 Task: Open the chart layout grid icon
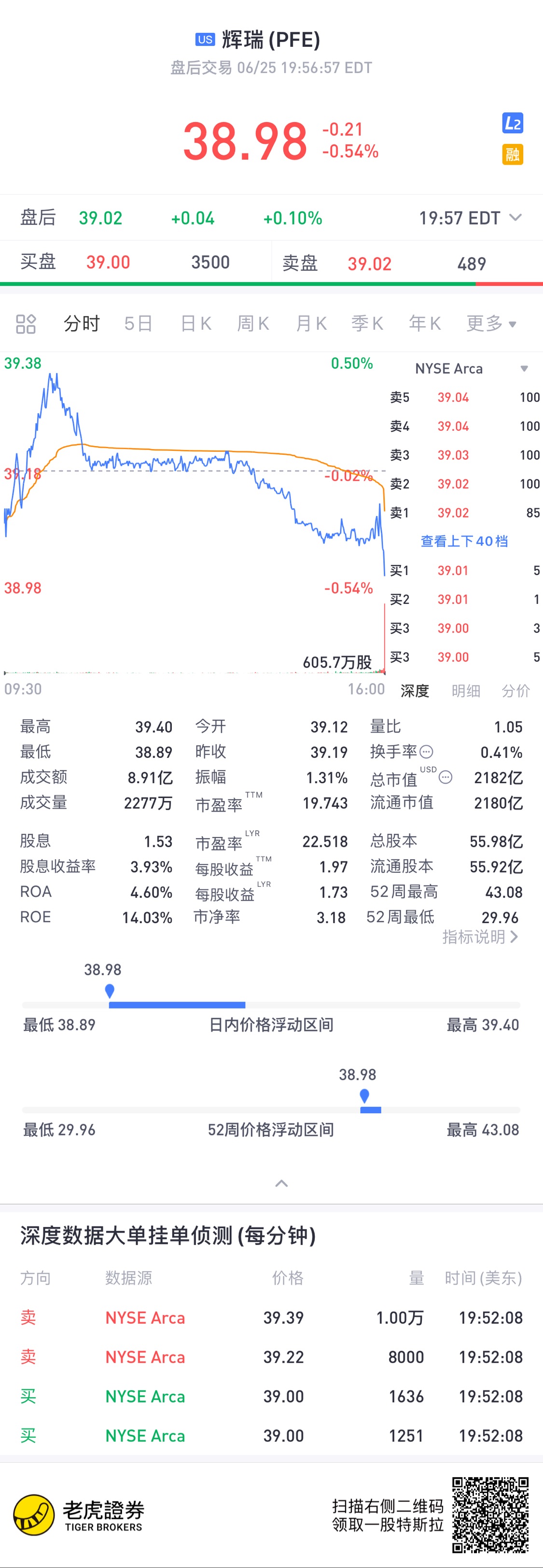[x=26, y=324]
